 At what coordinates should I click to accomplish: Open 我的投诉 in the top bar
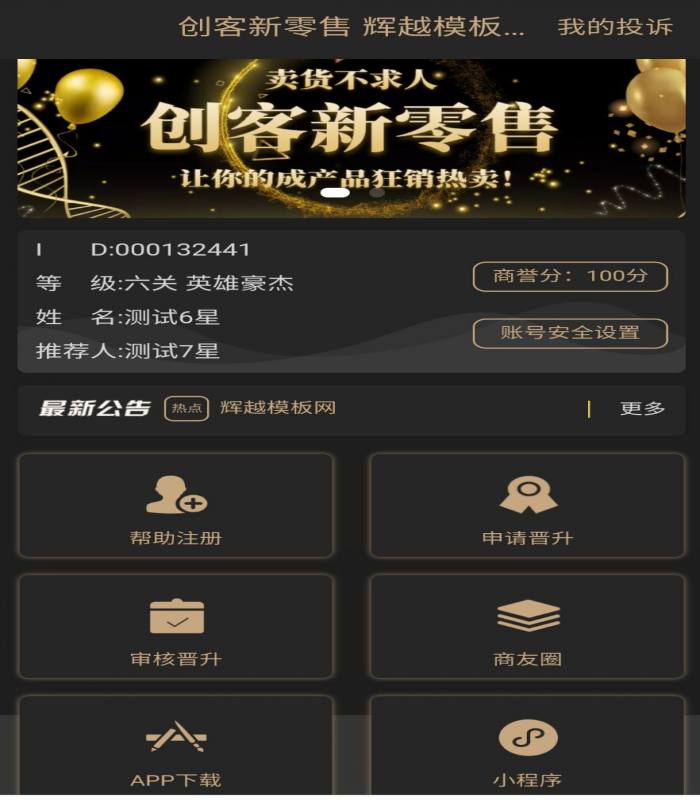click(614, 27)
